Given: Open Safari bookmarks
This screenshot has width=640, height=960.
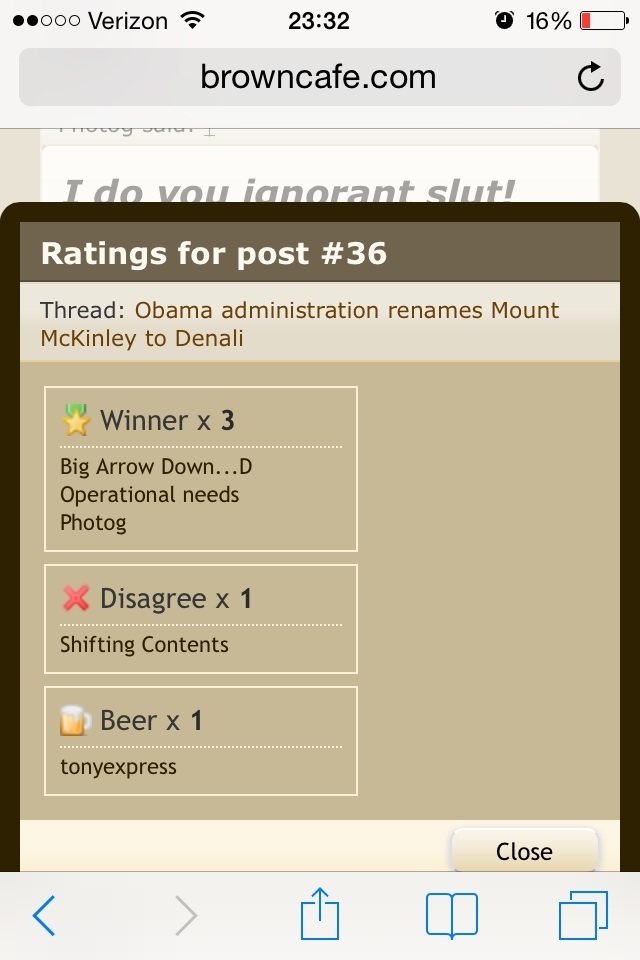Looking at the screenshot, I should 451,915.
